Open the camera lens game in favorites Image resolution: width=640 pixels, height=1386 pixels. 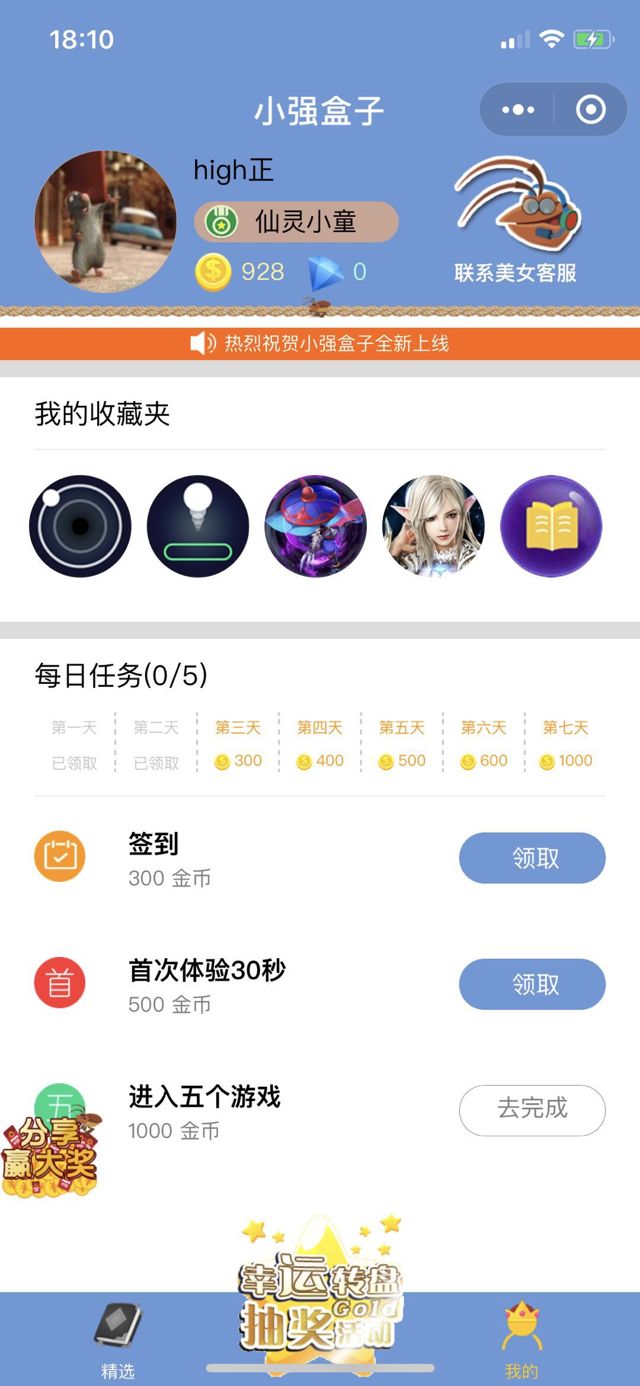coord(80,526)
